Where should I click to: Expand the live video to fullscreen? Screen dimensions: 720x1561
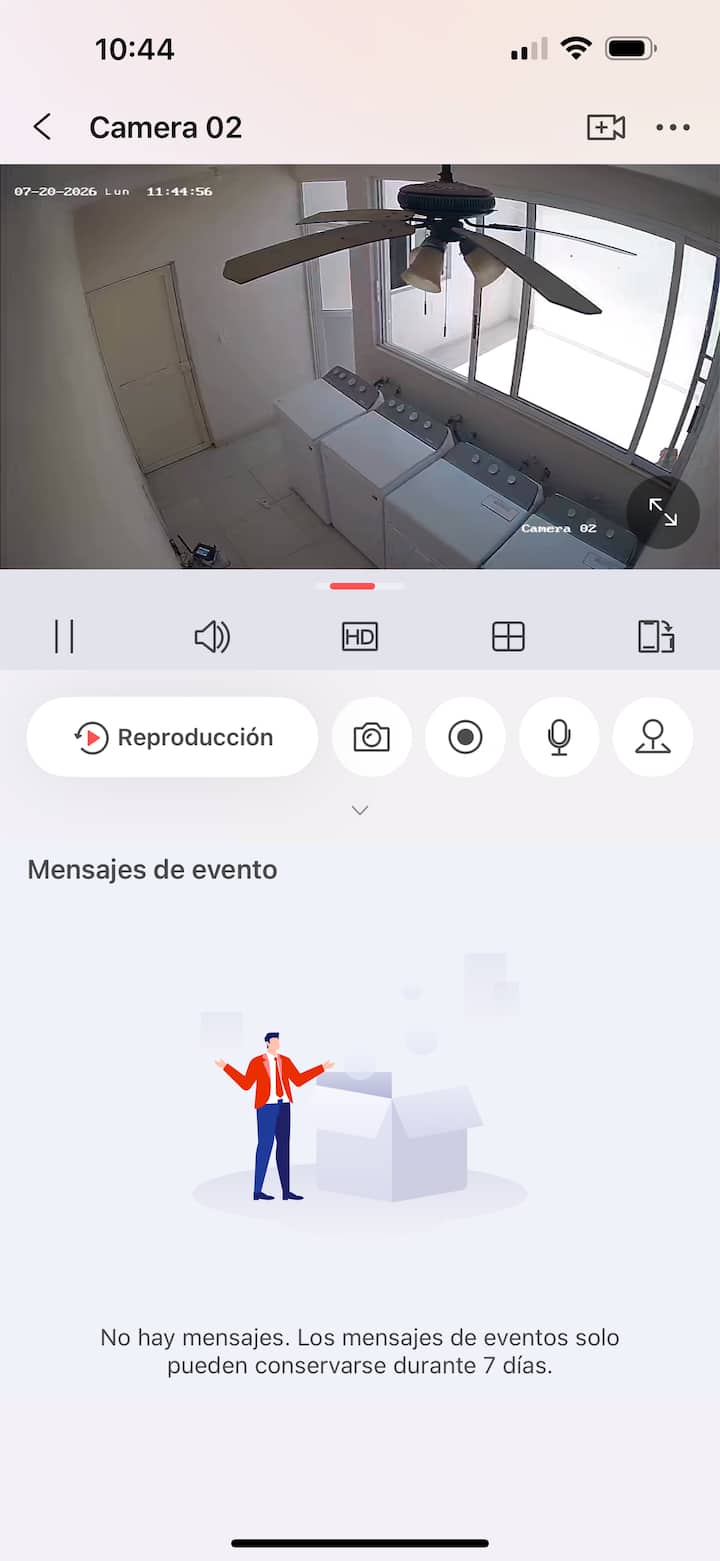pos(663,512)
